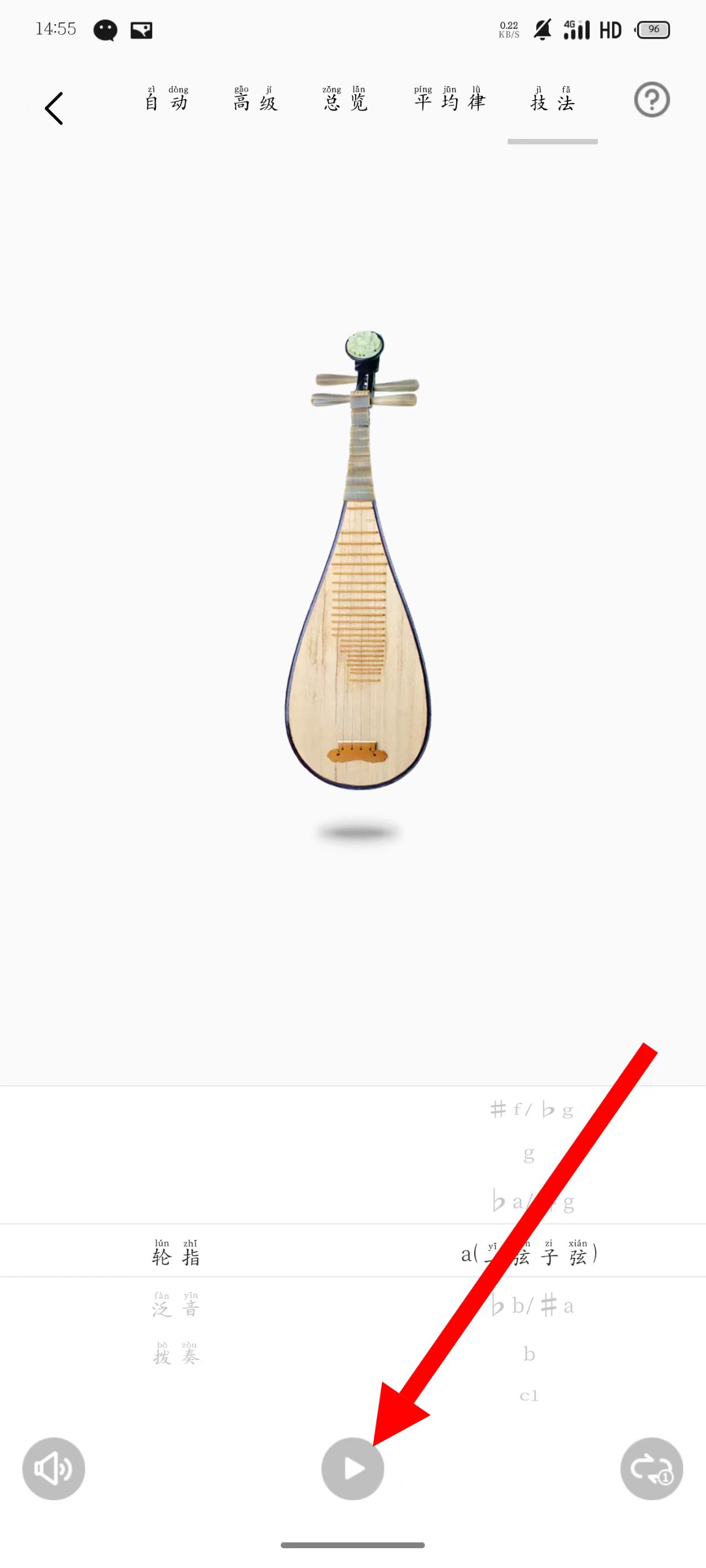
Task: Choose 拨奏 in the technique picker
Action: (176, 1356)
